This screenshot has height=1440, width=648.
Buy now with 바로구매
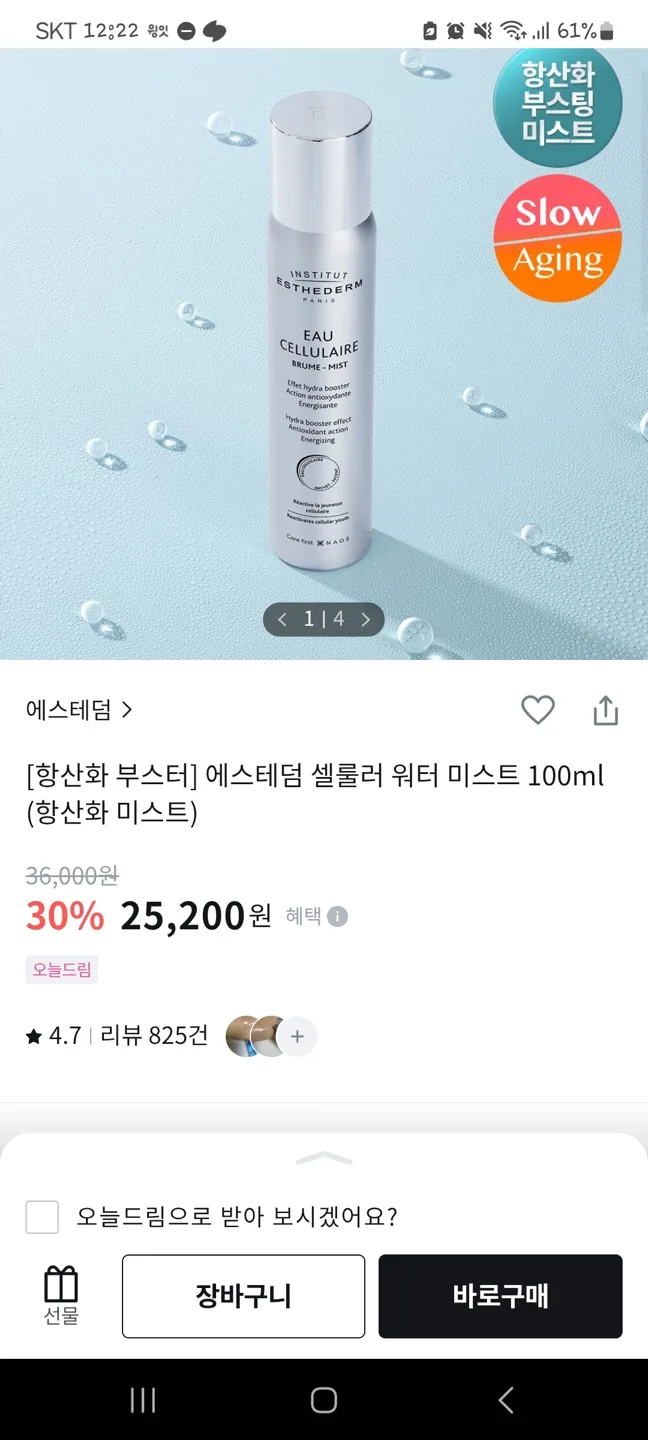(x=500, y=1296)
